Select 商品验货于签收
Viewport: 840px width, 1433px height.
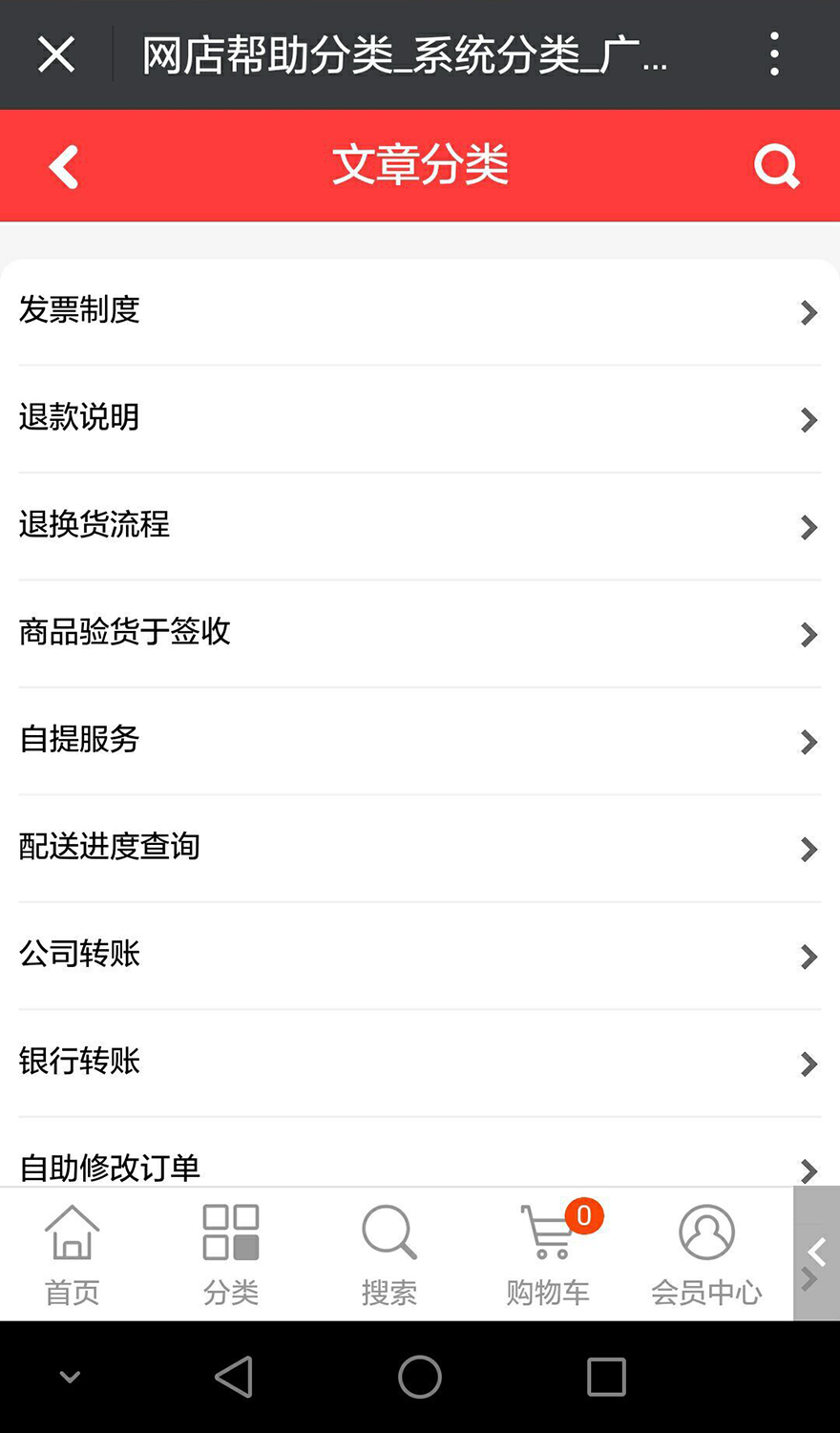[x=420, y=634]
